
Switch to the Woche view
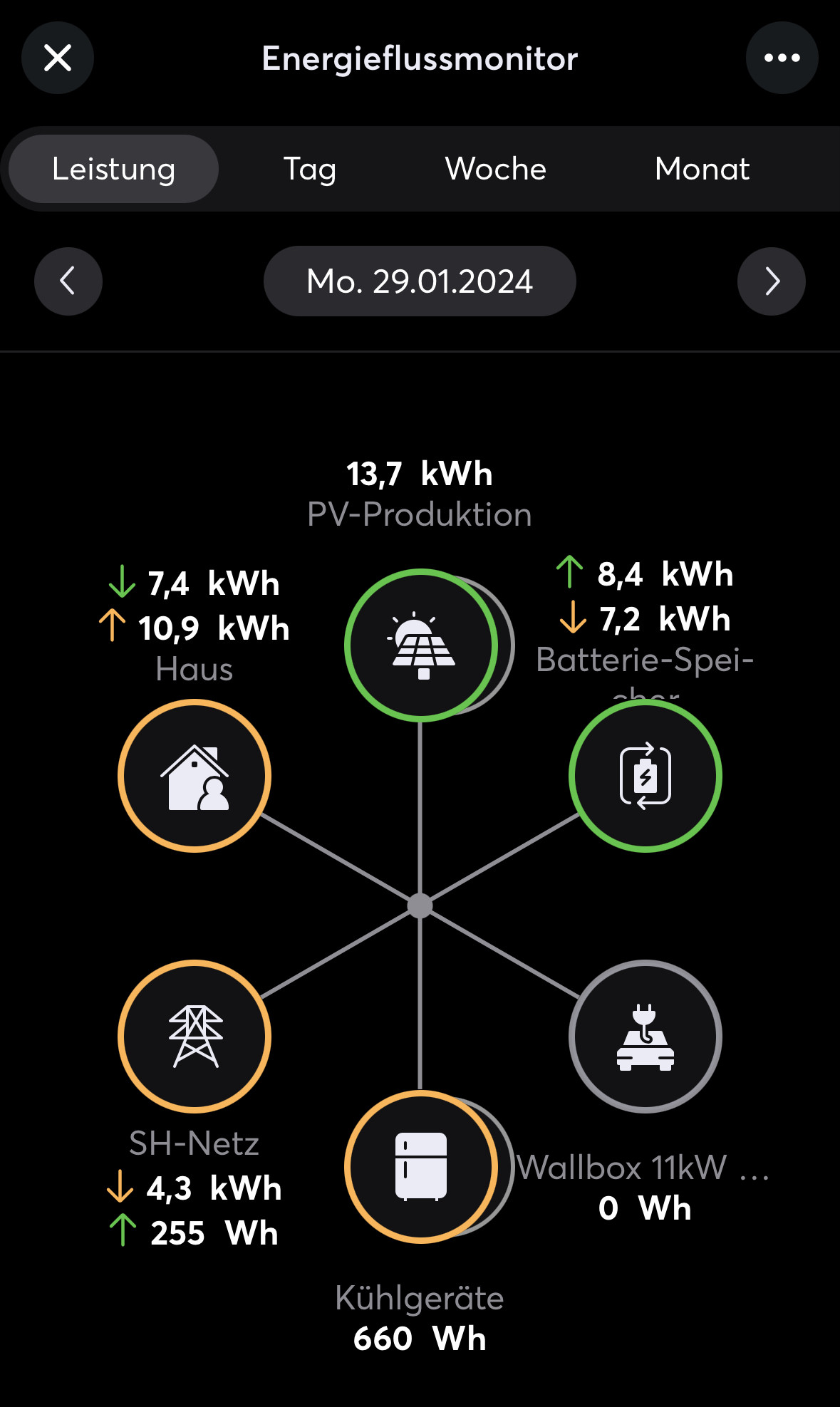click(x=495, y=169)
